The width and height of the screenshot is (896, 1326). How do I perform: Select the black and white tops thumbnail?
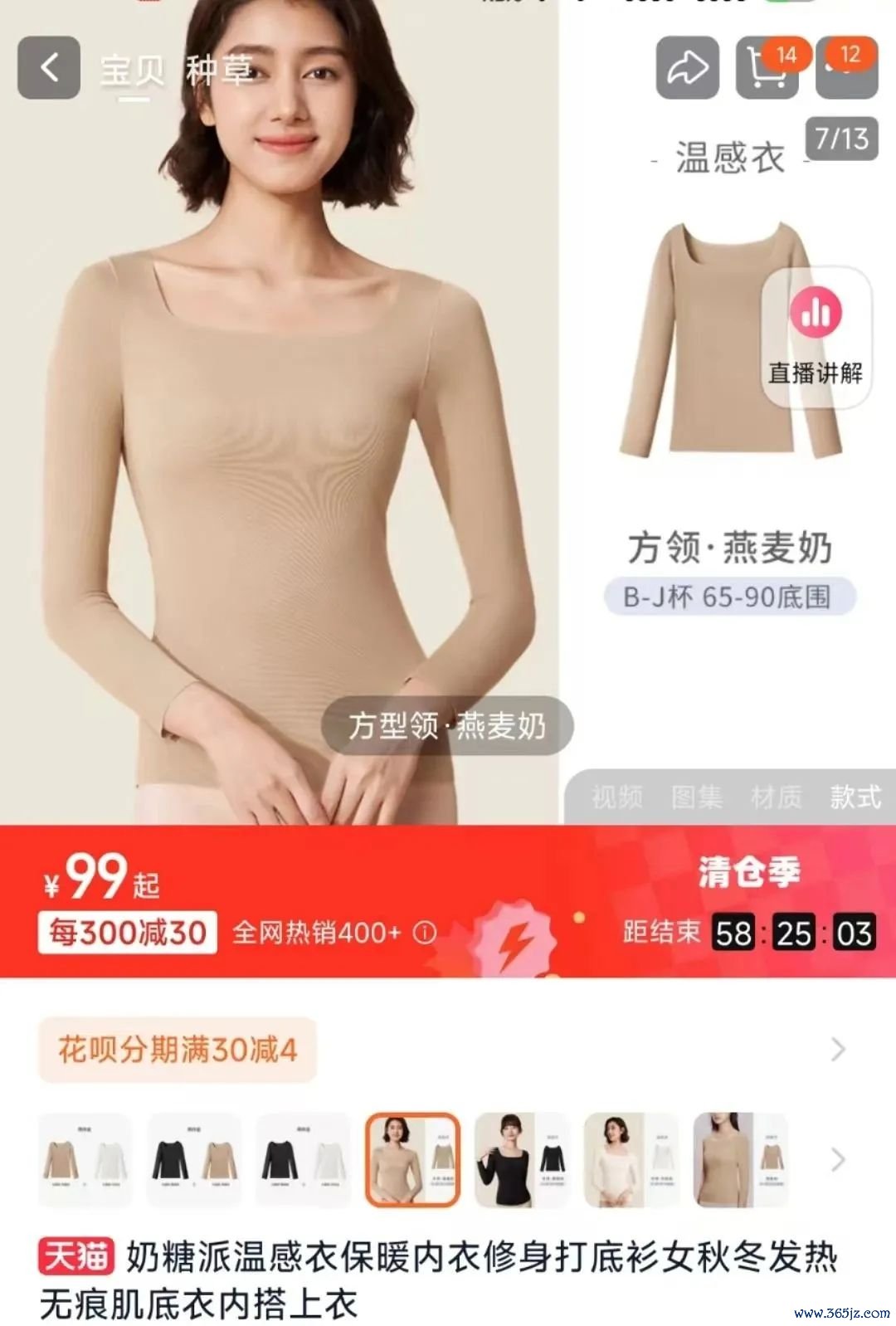point(304,1160)
